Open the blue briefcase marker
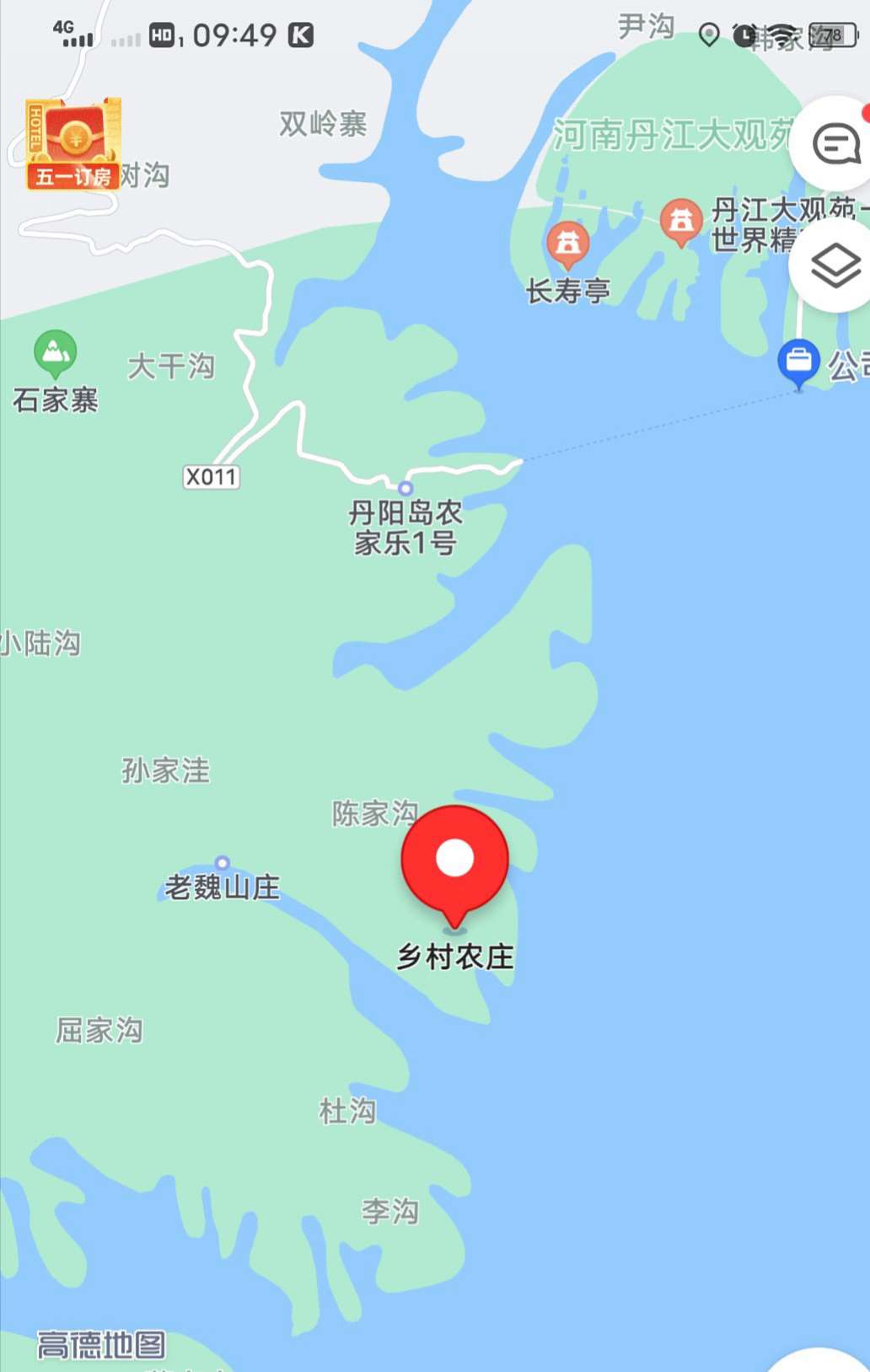 798,362
